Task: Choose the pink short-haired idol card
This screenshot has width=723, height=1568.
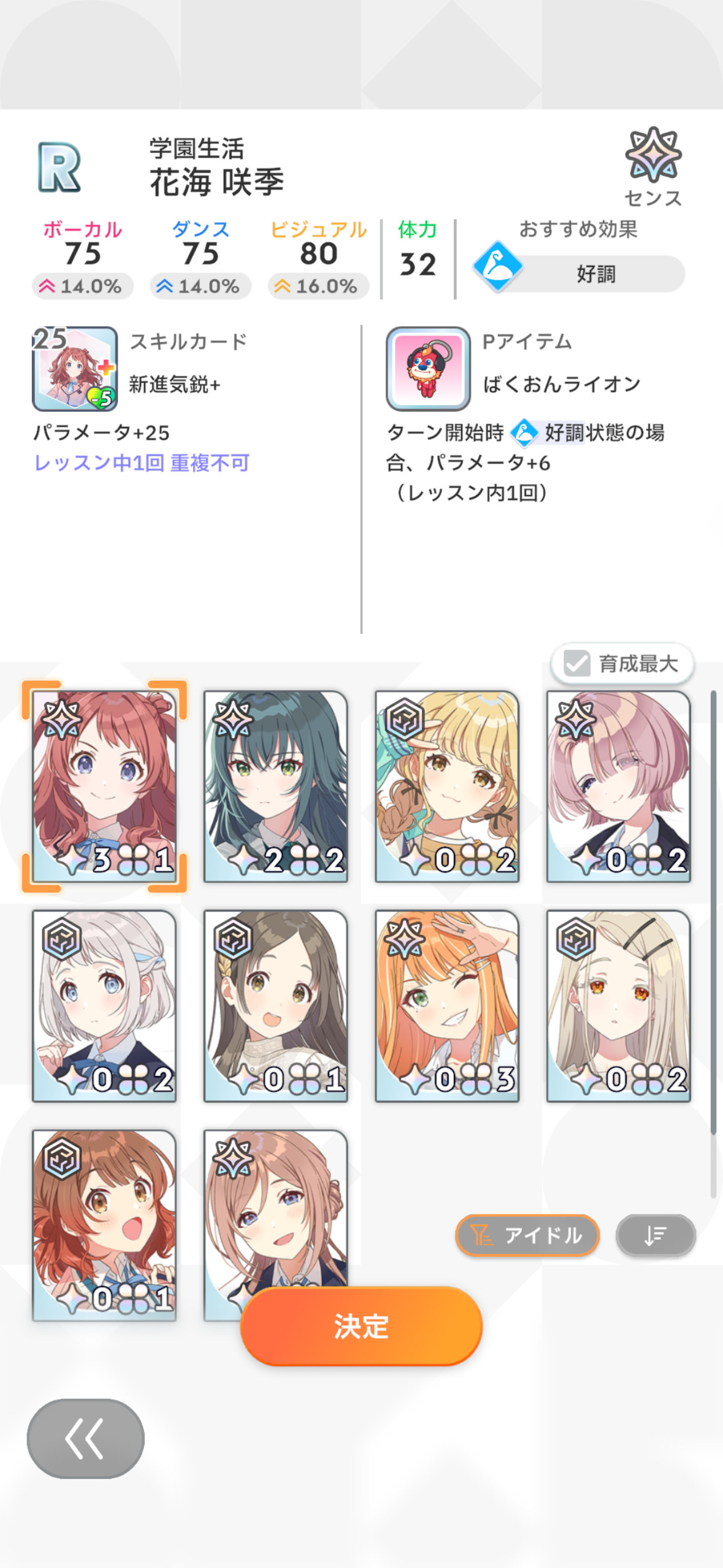Action: click(x=618, y=786)
